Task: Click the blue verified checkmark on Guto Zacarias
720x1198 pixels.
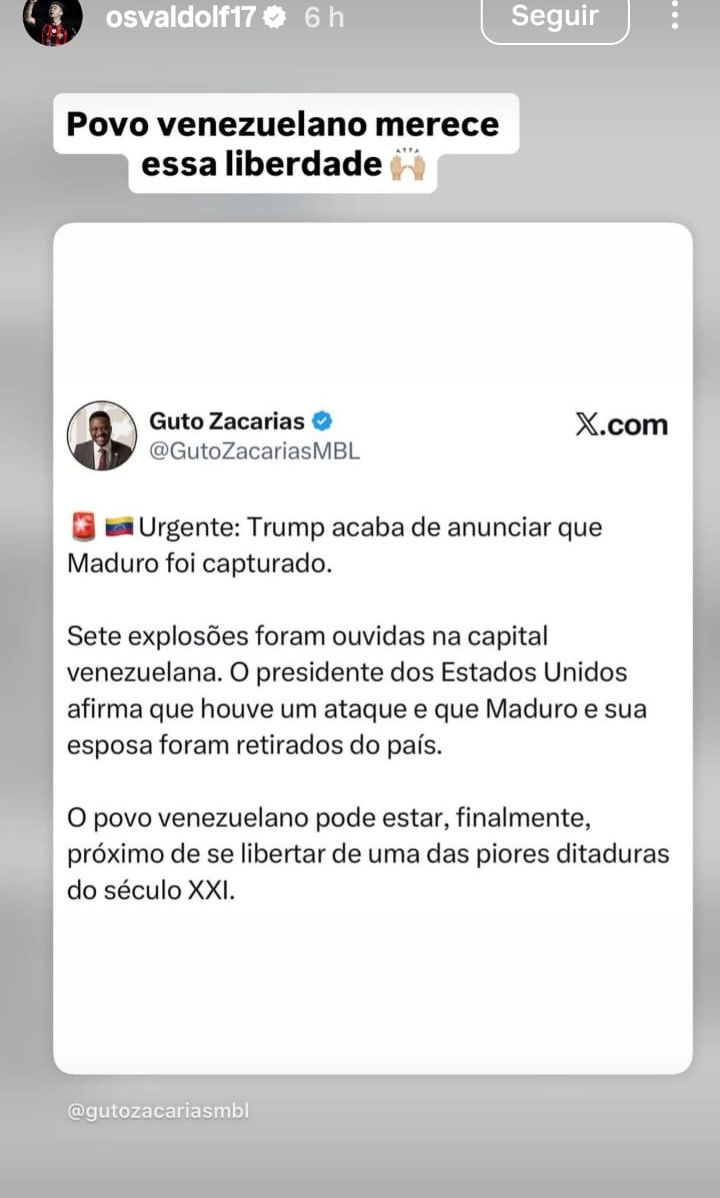Action: pos(320,421)
